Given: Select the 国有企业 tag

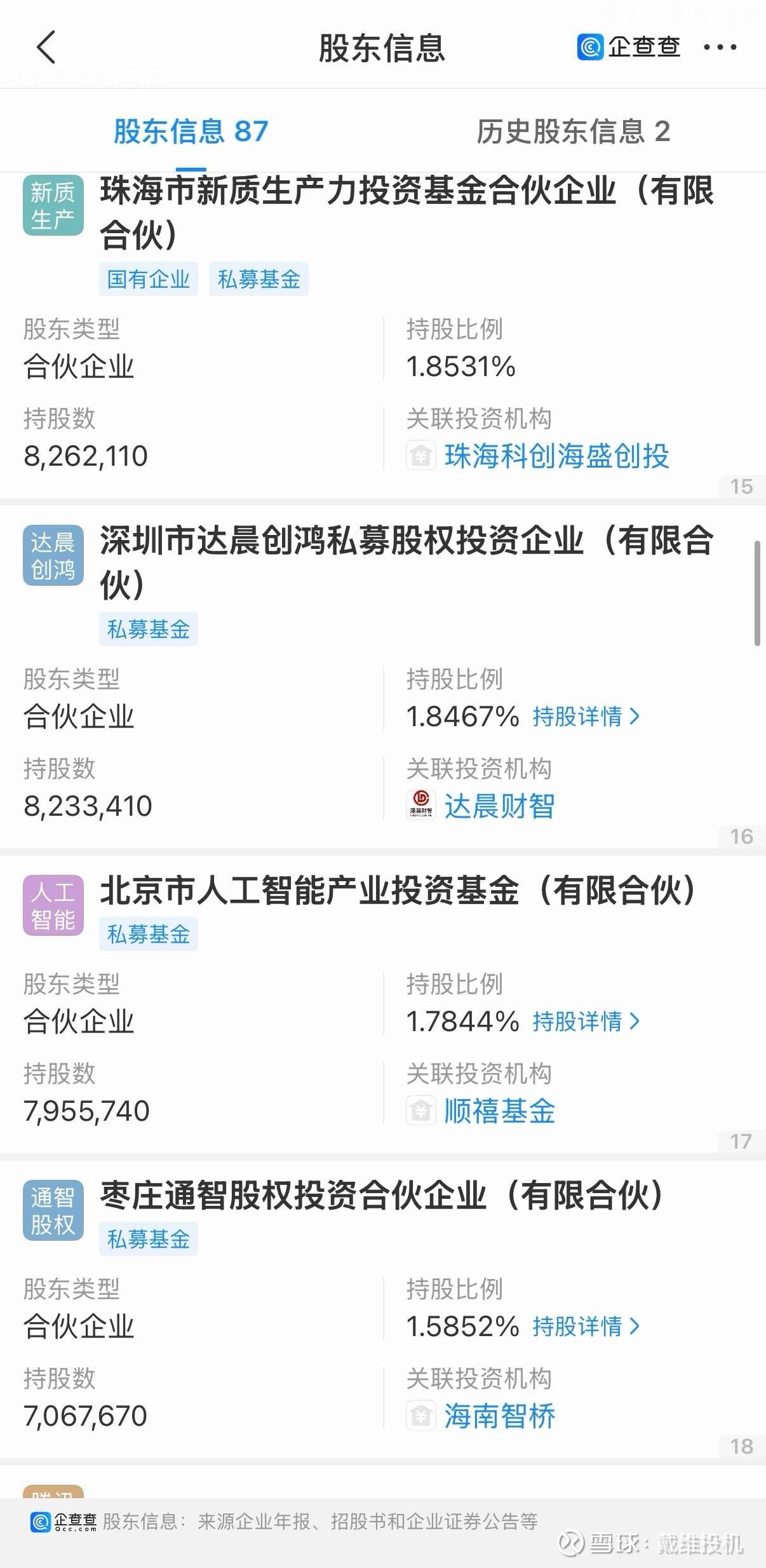Looking at the screenshot, I should [148, 278].
